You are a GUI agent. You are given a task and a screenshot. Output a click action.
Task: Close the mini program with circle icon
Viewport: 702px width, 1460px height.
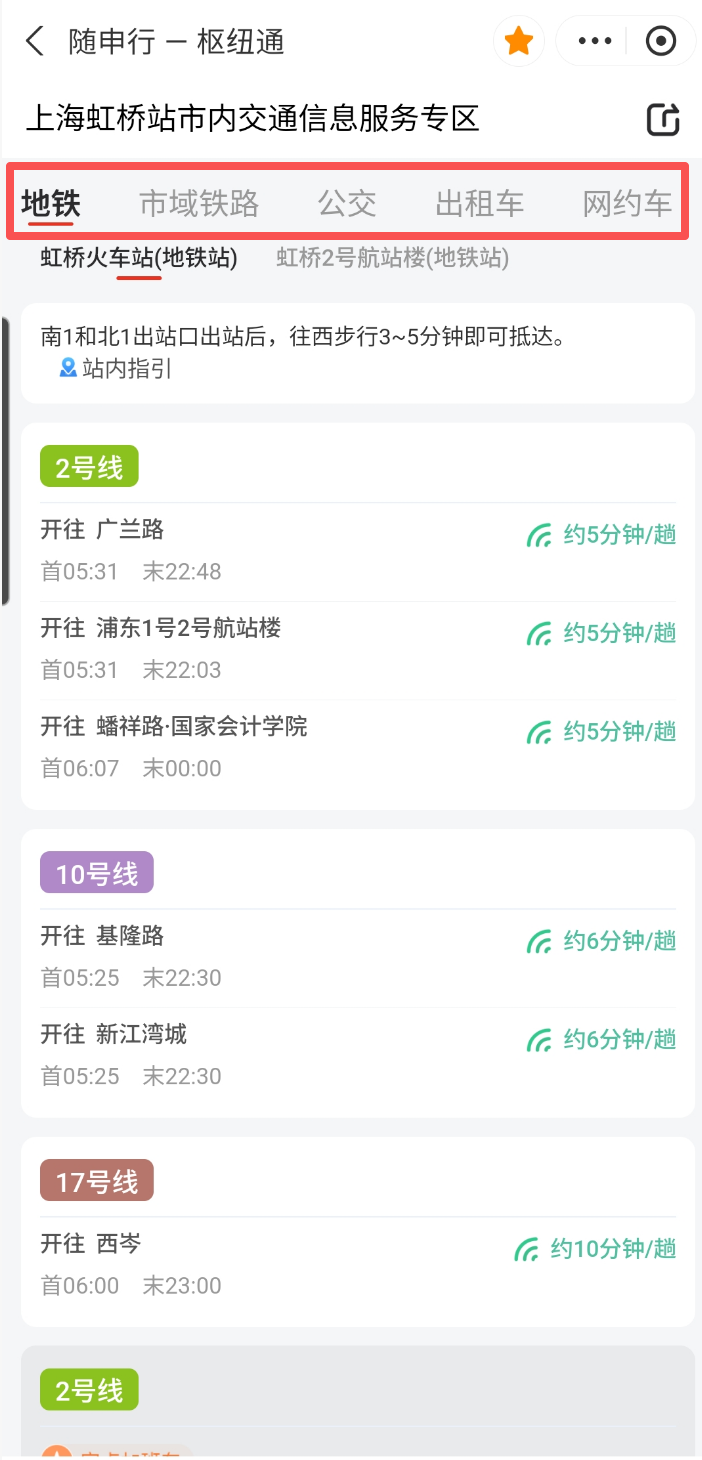click(661, 42)
